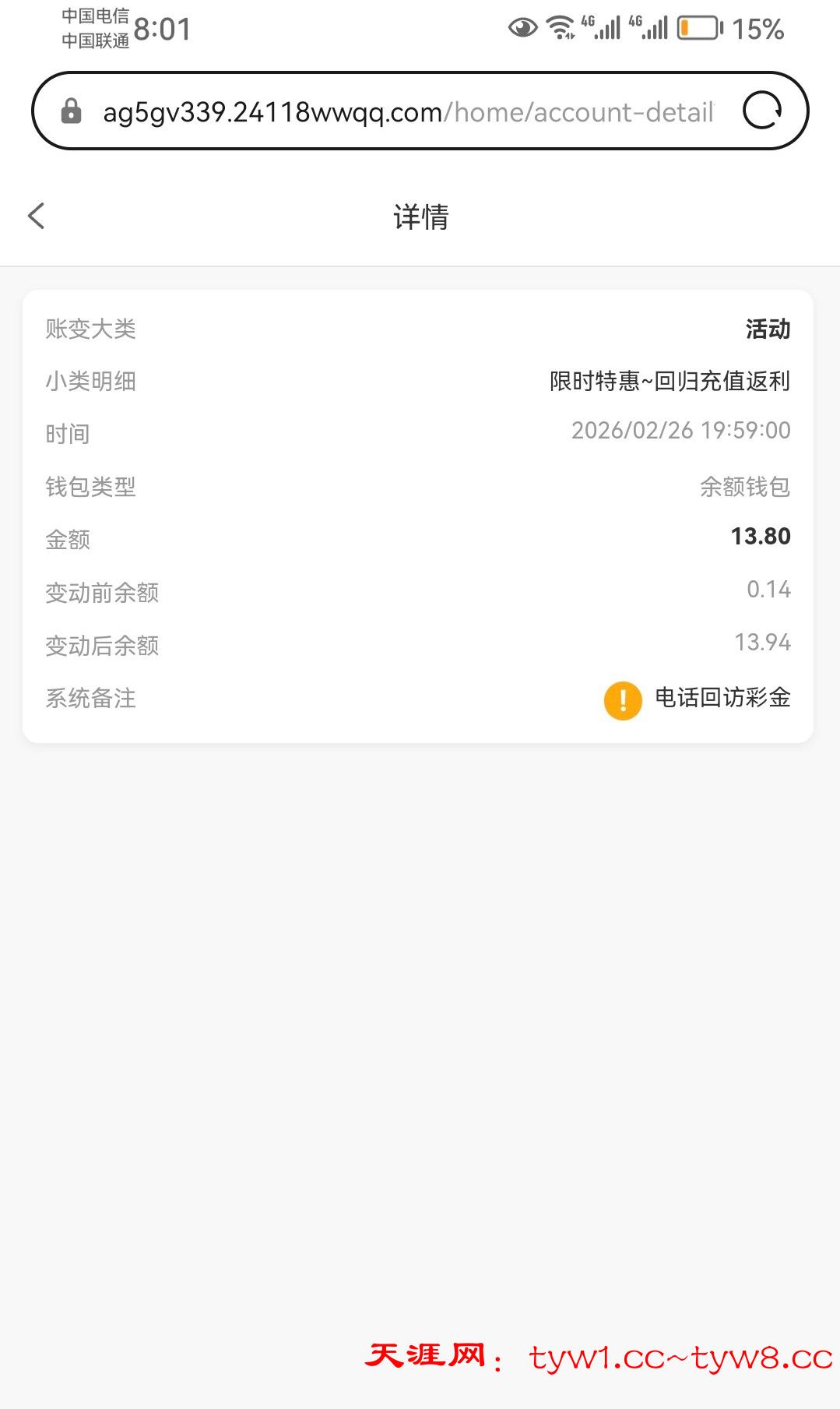The height and width of the screenshot is (1409, 840).
Task: Tap the browser address bar URL
Action: pyautogui.click(x=407, y=112)
